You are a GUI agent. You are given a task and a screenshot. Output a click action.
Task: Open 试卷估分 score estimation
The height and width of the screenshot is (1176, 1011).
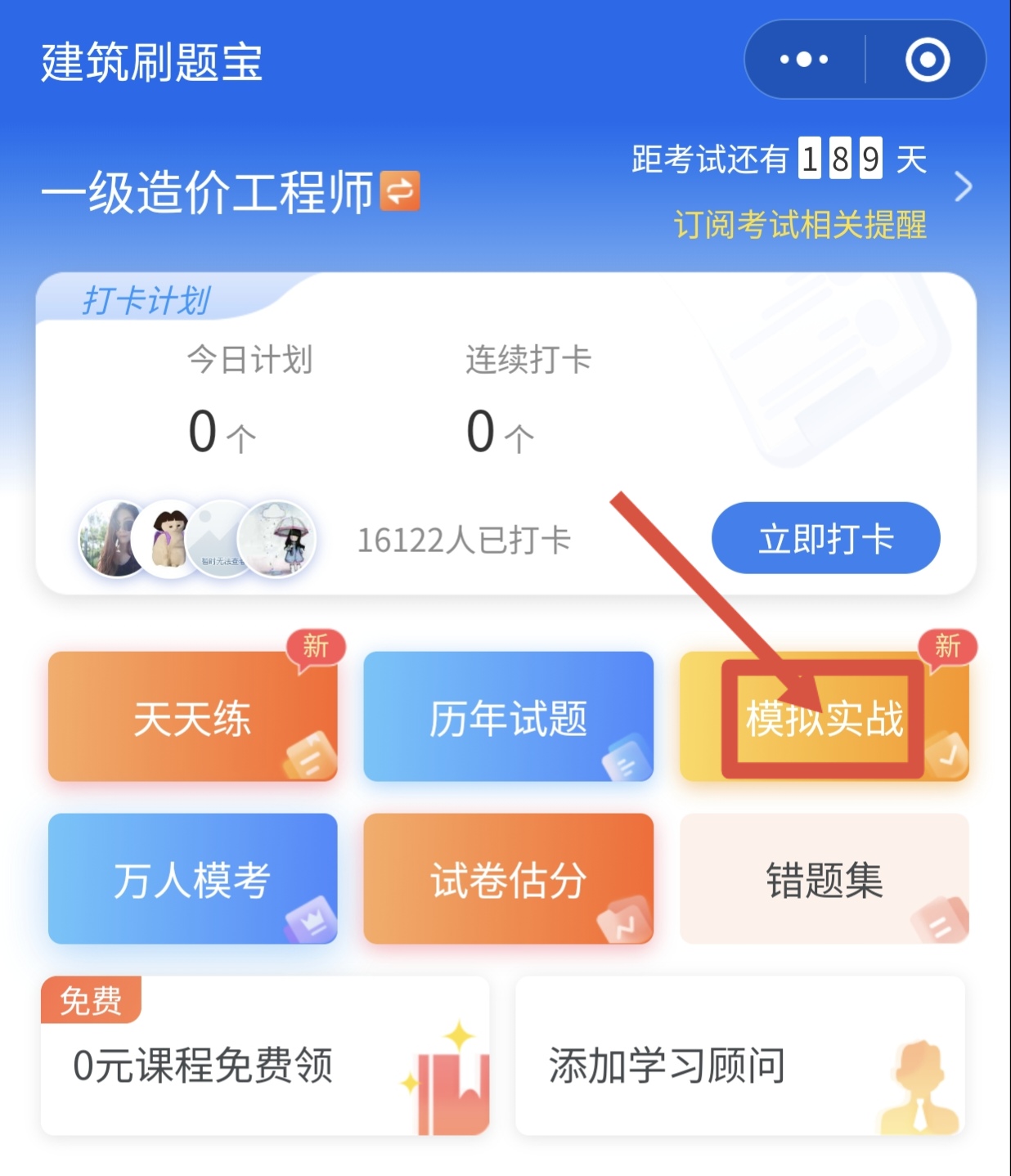tap(508, 879)
